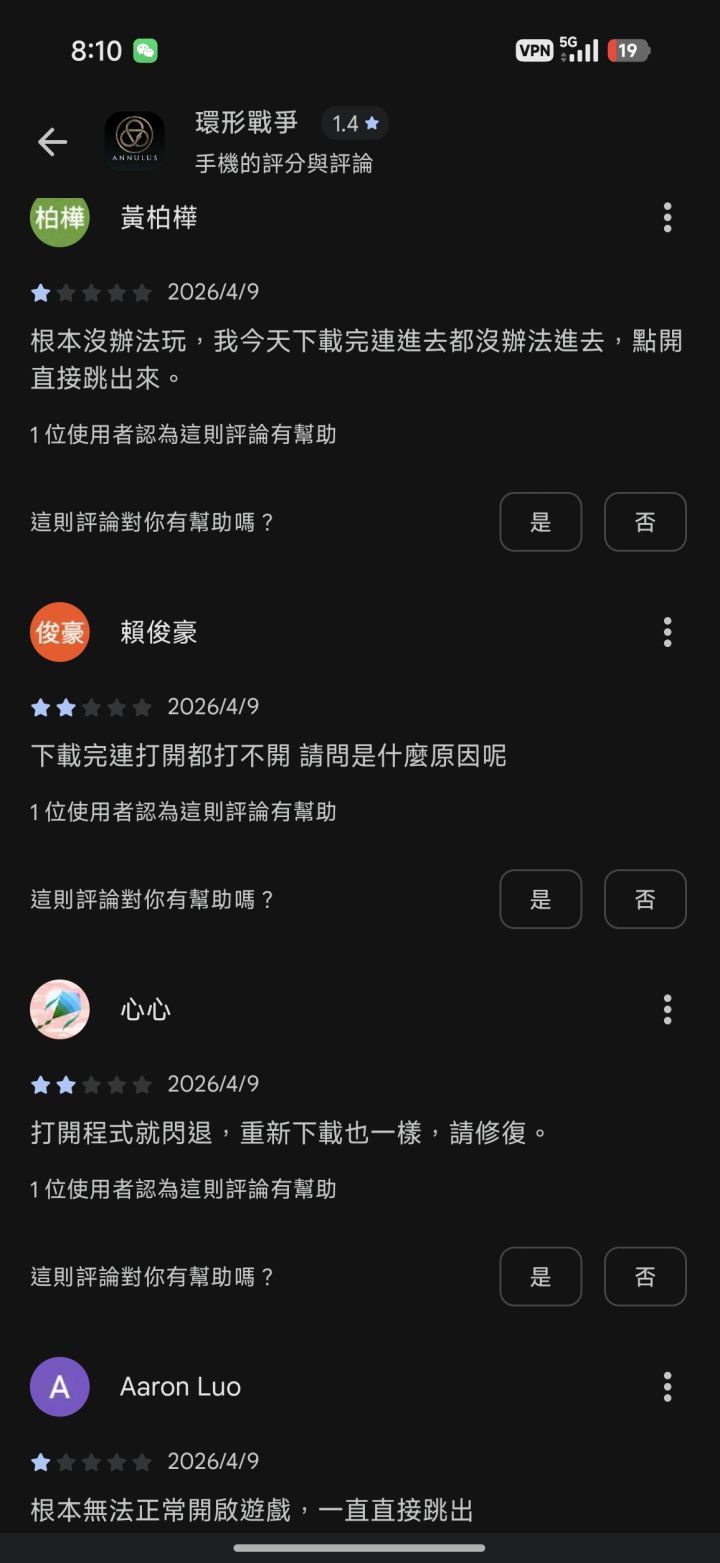
Task: Tap 黃柏樺's green profile avatar
Action: pyautogui.click(x=59, y=221)
